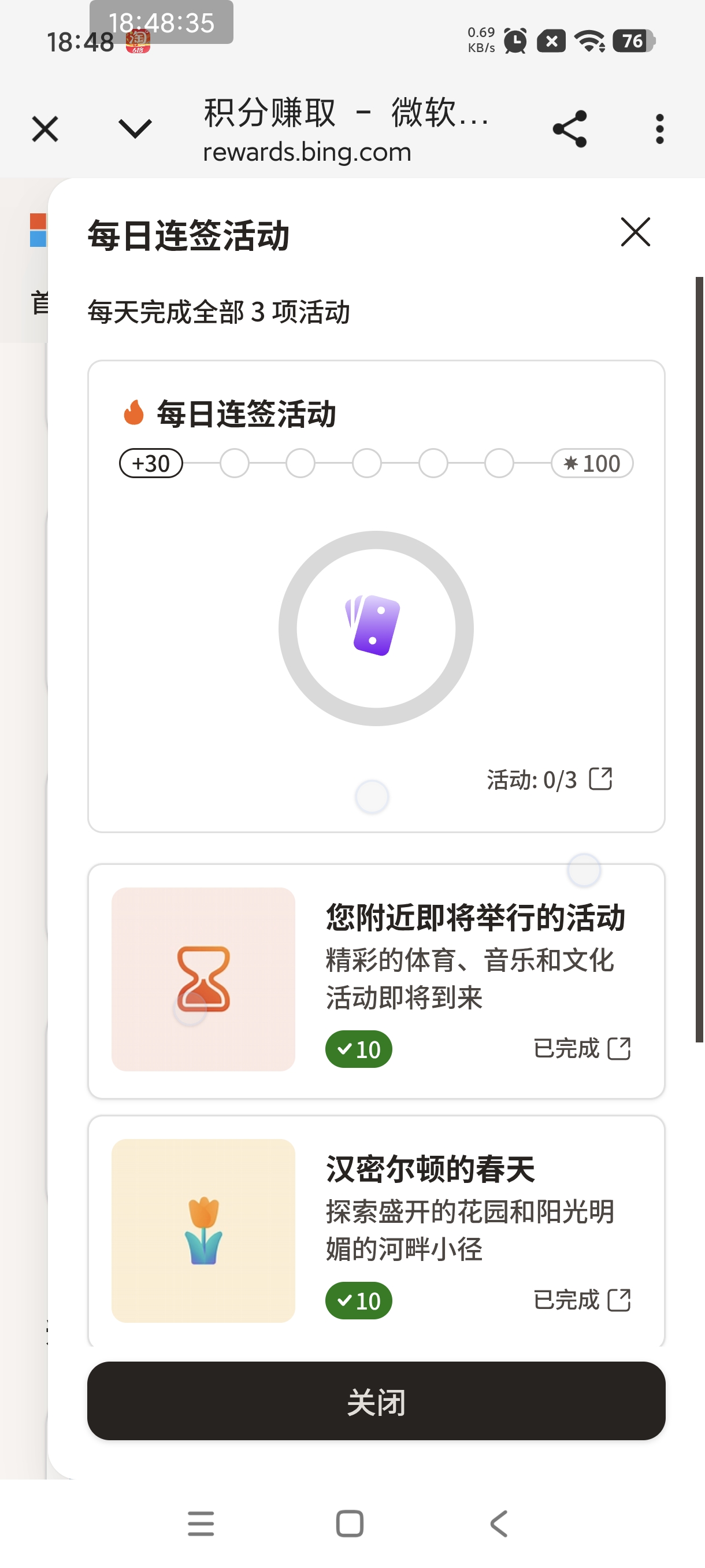Open the 活动: 0/3 link
This screenshot has height=1568, width=705.
(x=548, y=780)
